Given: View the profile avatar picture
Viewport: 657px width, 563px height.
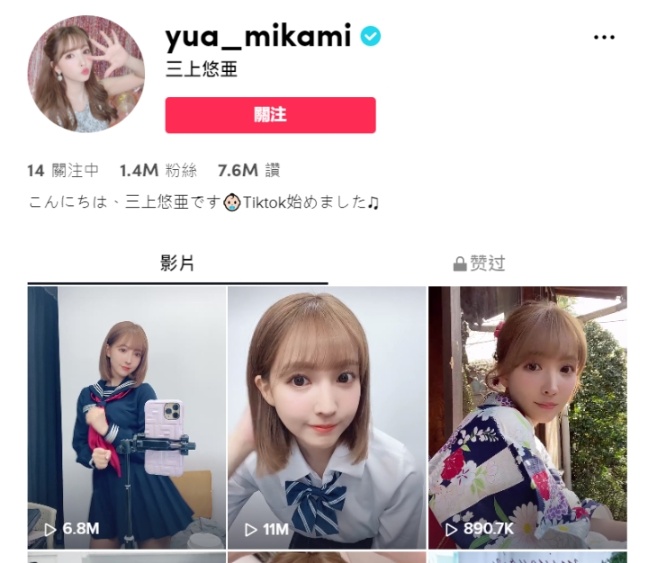Looking at the screenshot, I should click(86, 75).
